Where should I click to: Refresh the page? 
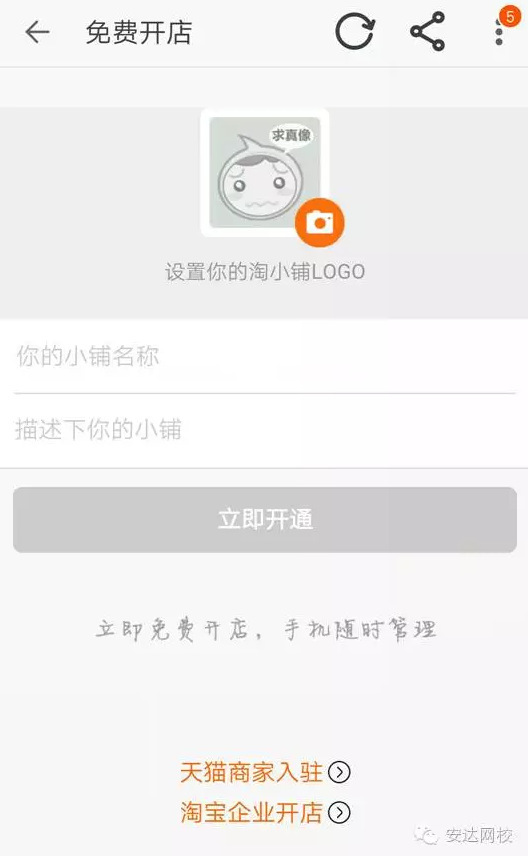(x=355, y=32)
